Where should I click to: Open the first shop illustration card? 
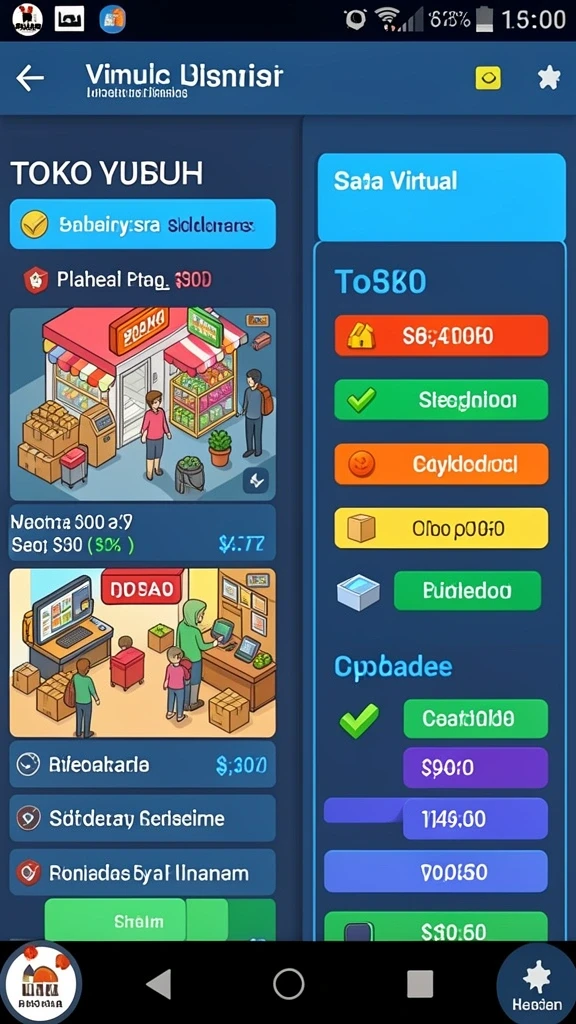point(142,404)
